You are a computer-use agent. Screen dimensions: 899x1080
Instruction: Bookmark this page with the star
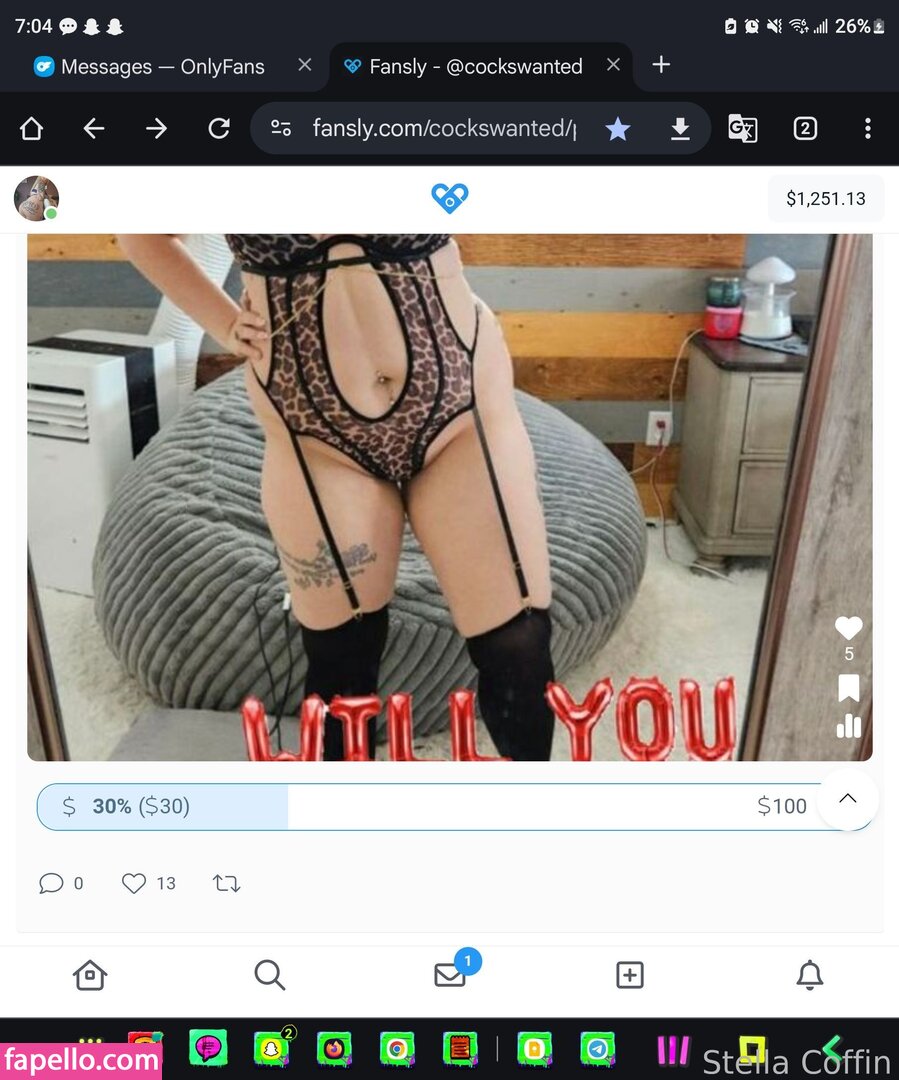618,128
